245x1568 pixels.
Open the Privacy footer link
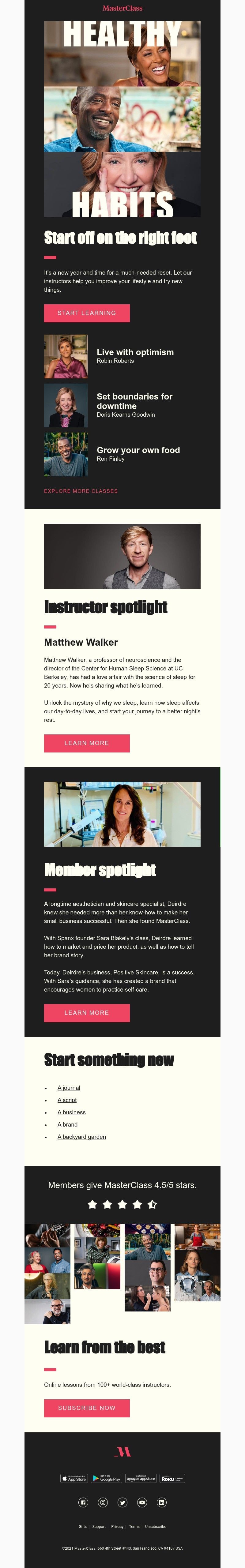pos(117,1526)
